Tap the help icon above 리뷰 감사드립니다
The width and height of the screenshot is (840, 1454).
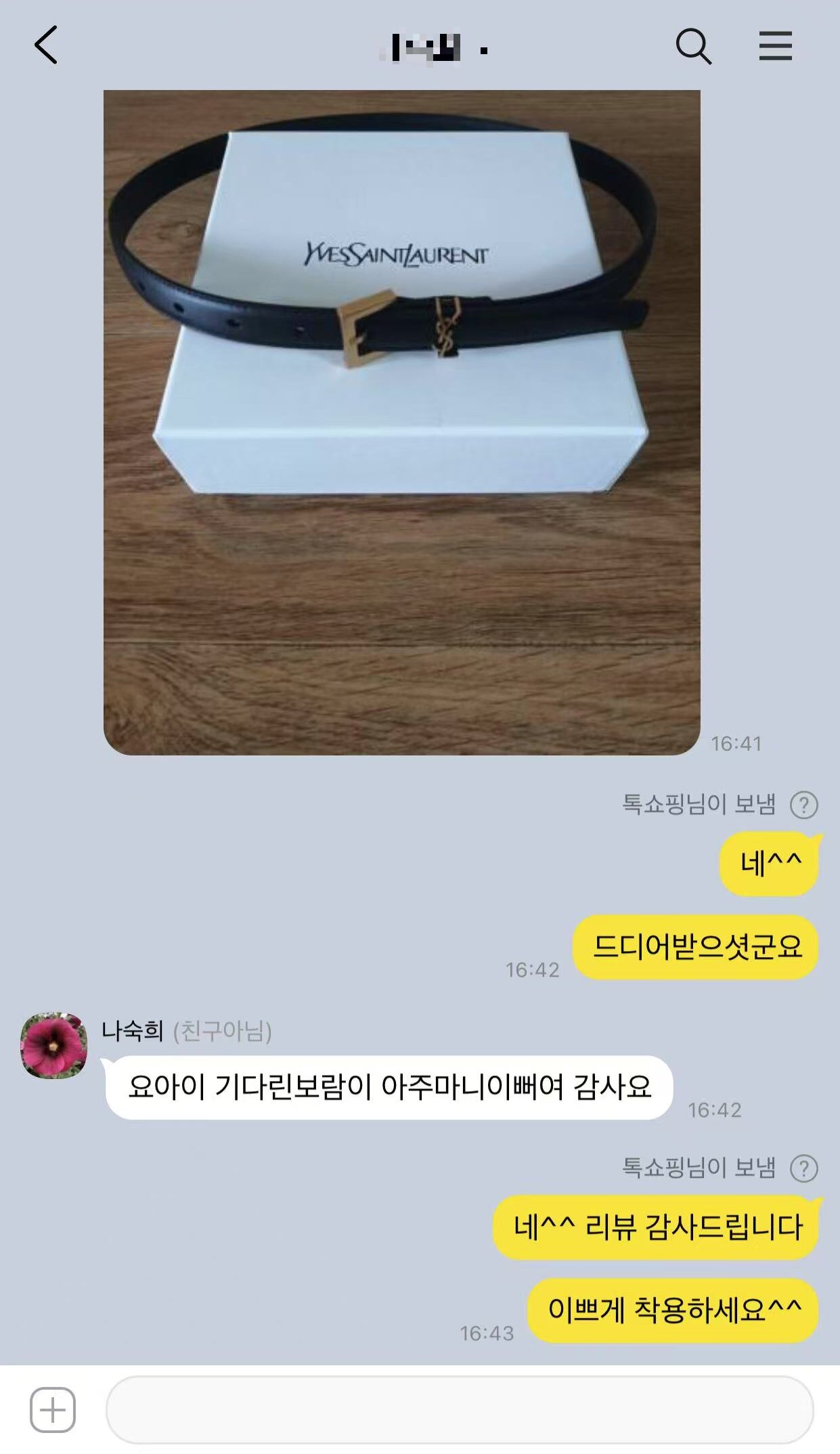point(804,1168)
